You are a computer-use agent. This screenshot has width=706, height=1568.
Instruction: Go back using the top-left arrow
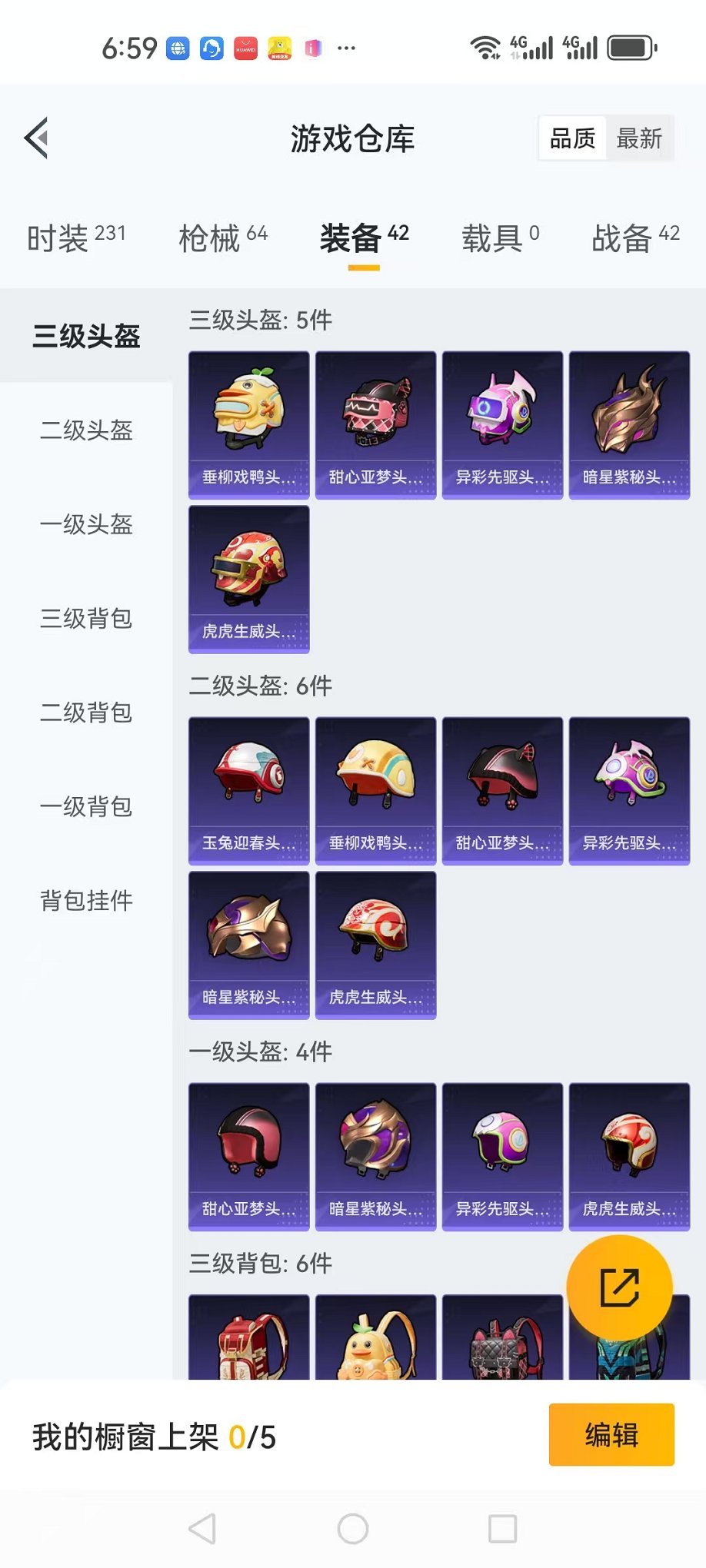coord(37,138)
